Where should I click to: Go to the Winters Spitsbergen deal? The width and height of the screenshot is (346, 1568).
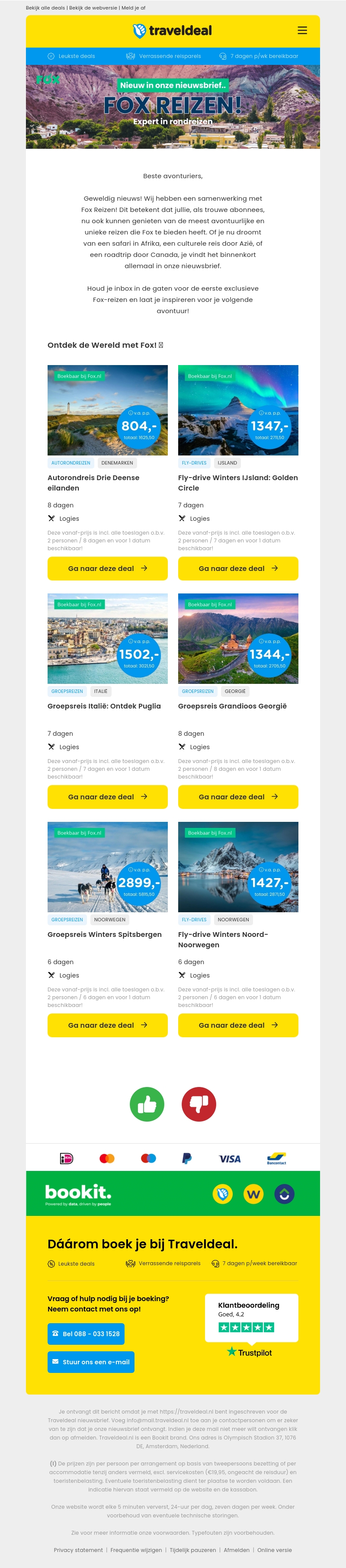[107, 1024]
